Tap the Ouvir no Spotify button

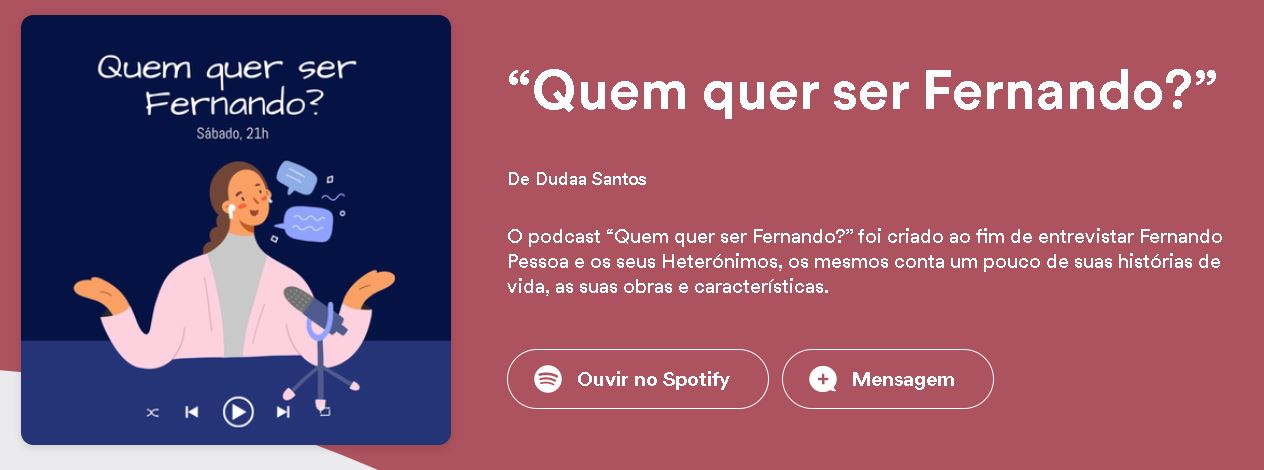637,379
